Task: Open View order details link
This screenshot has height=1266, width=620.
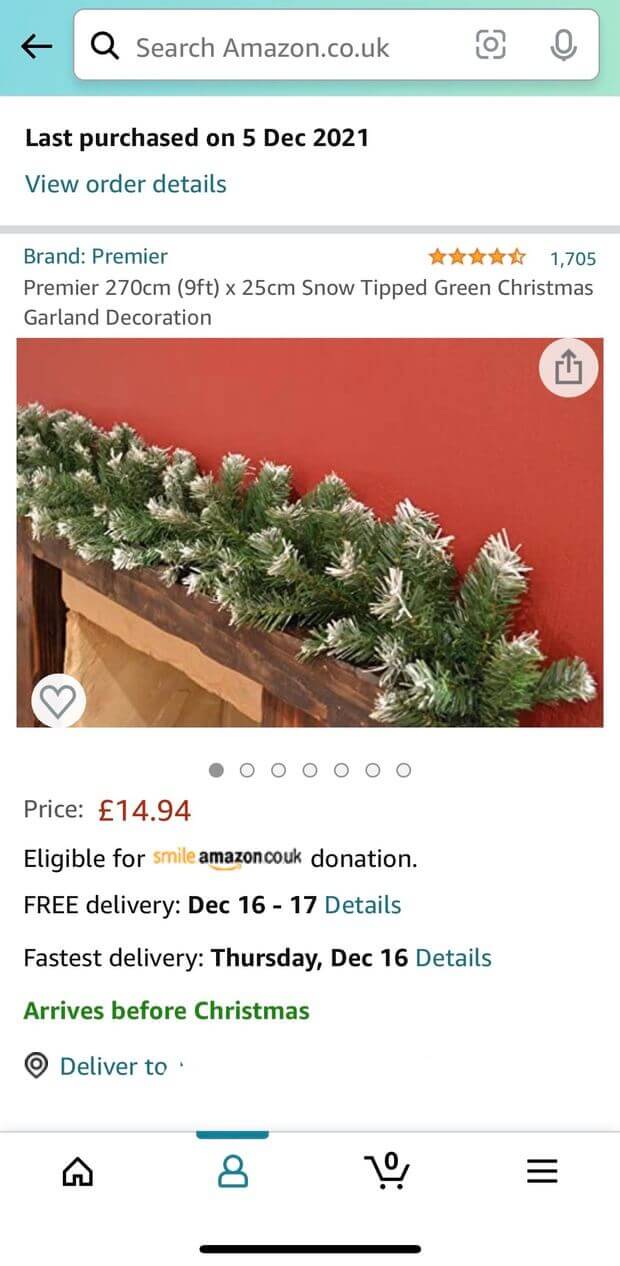Action: [x=126, y=184]
